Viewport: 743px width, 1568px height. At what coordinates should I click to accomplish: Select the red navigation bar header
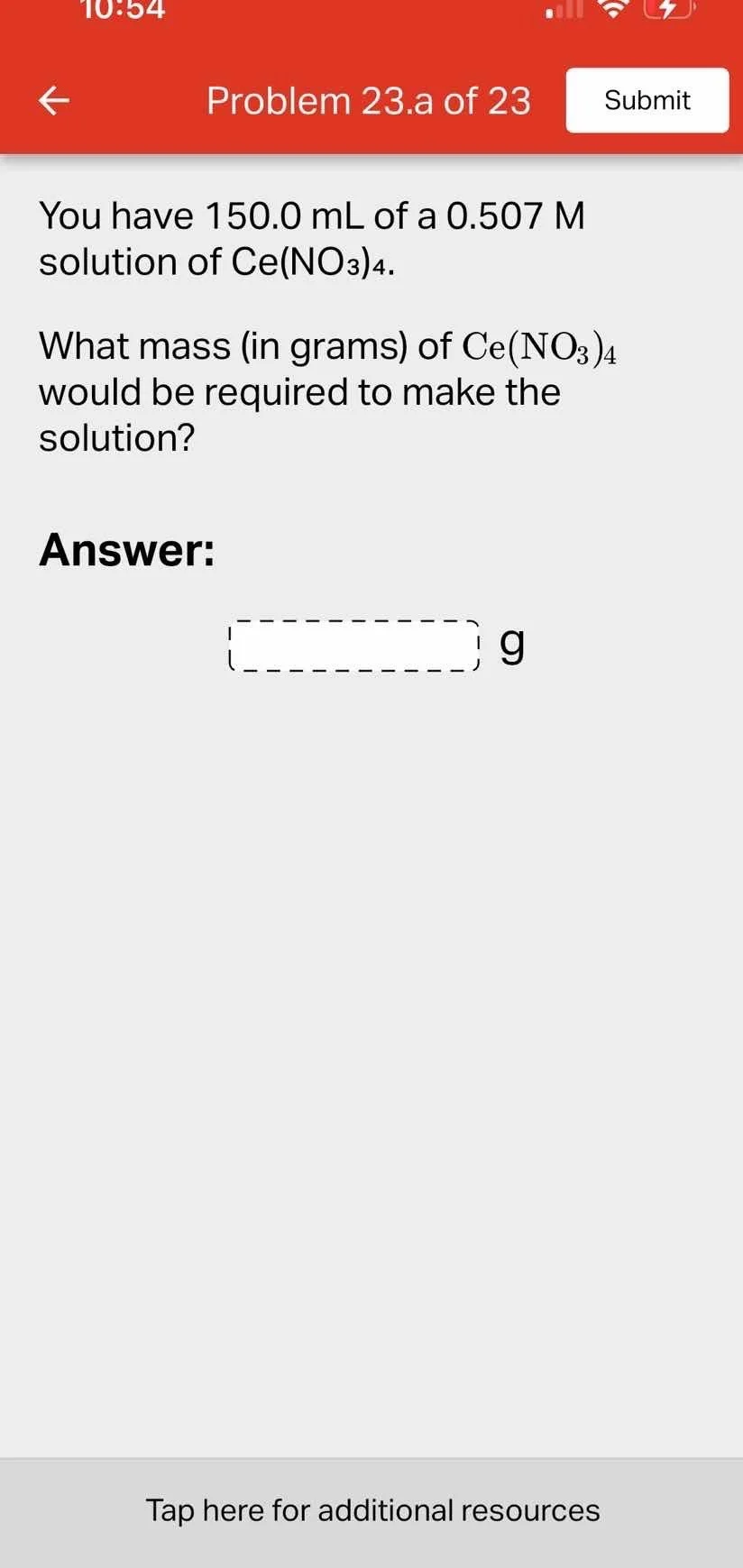coord(371,100)
